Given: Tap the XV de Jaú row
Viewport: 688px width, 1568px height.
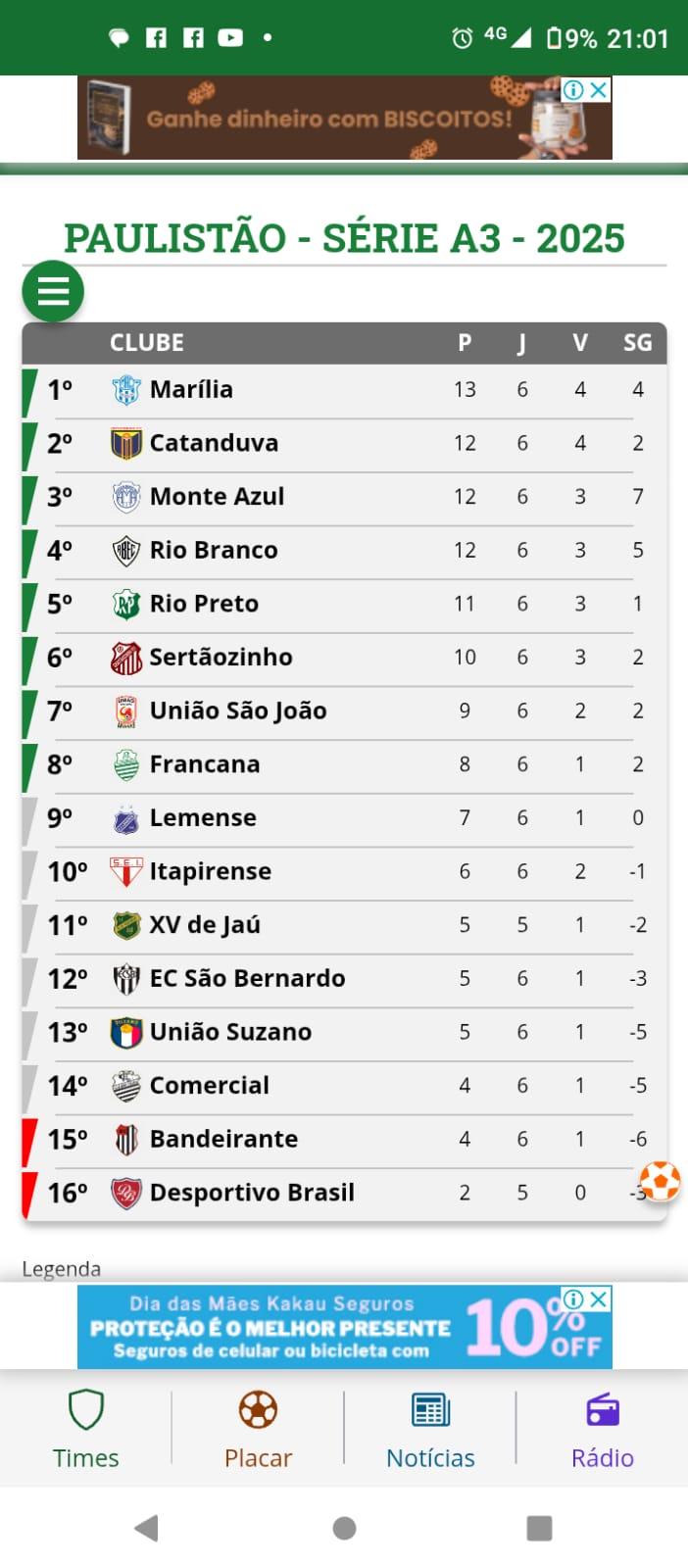Looking at the screenshot, I should 344,925.
